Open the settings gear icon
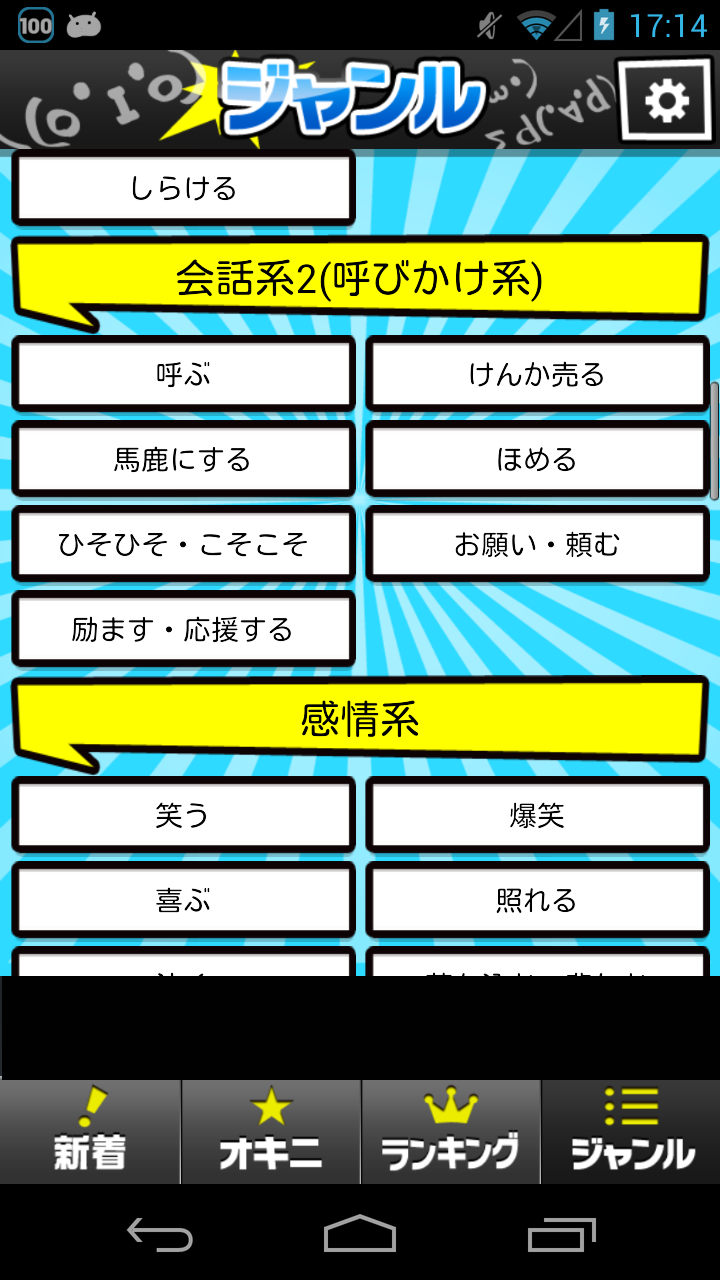Viewport: 720px width, 1280px height. [x=667, y=100]
